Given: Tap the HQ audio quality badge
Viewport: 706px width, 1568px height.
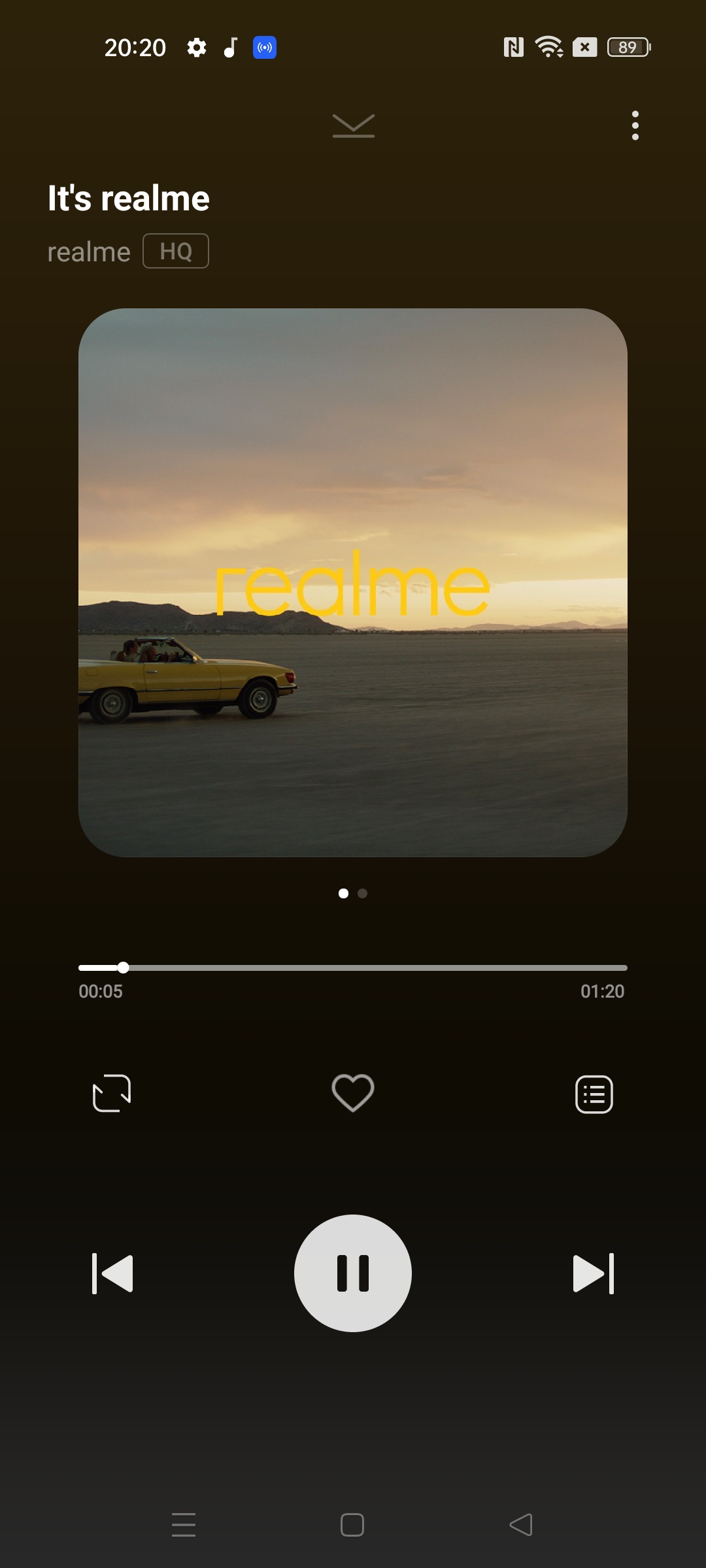Looking at the screenshot, I should (x=176, y=251).
